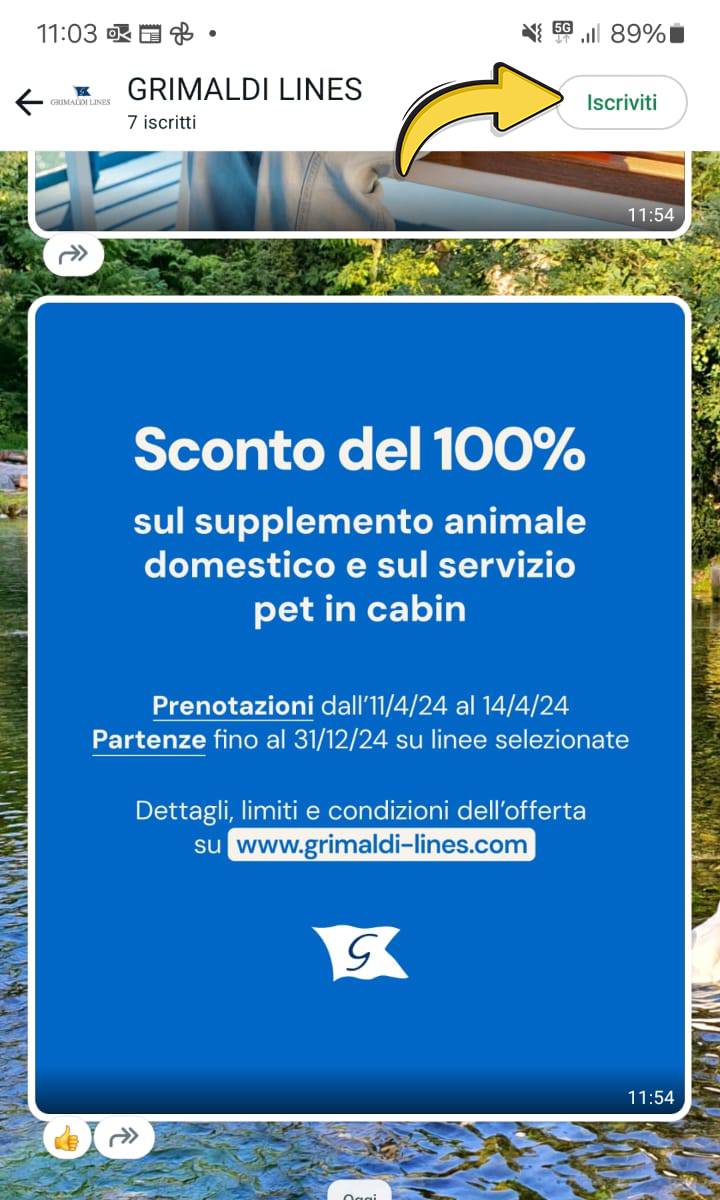Open the Sconto del 100% image post
The image size is (720, 1200).
pos(360,708)
